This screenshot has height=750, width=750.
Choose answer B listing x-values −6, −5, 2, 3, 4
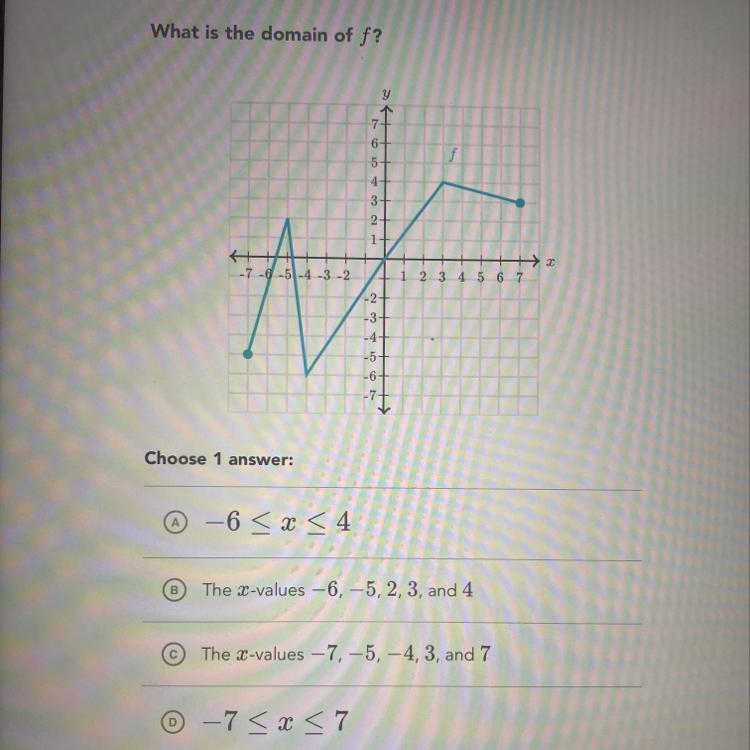[x=175, y=590]
